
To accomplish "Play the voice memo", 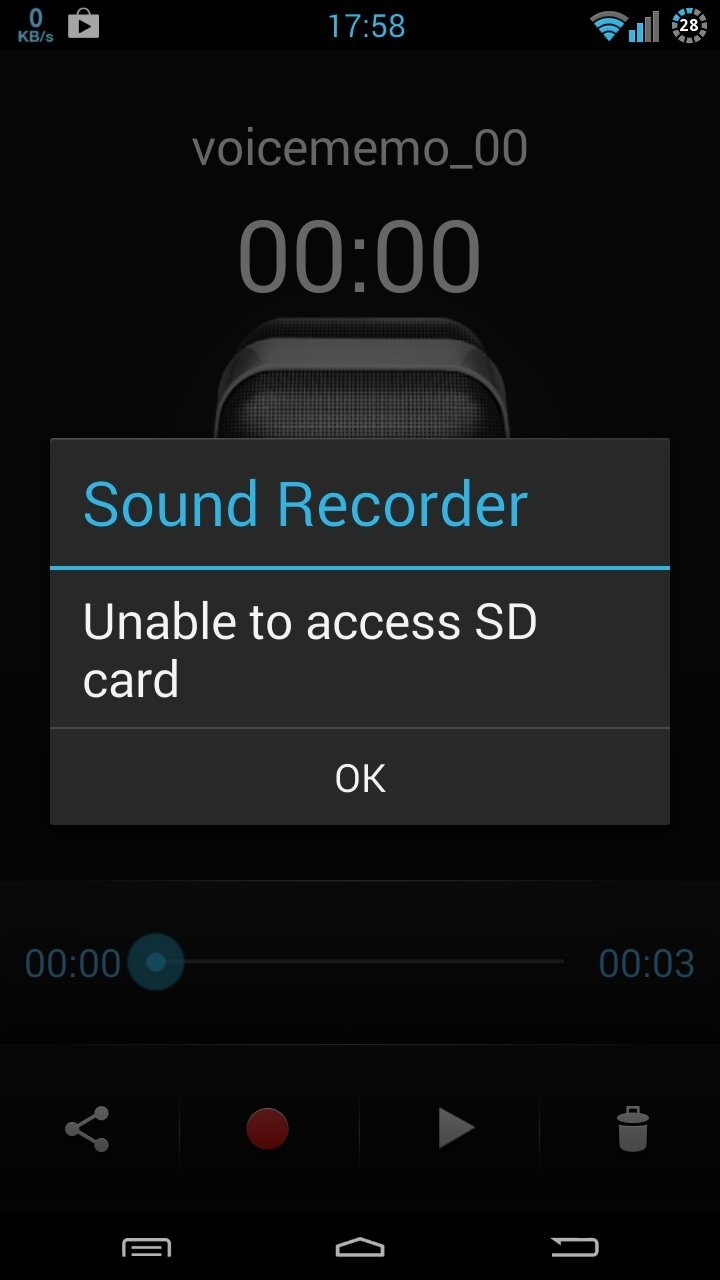I will pyautogui.click(x=455, y=1129).
